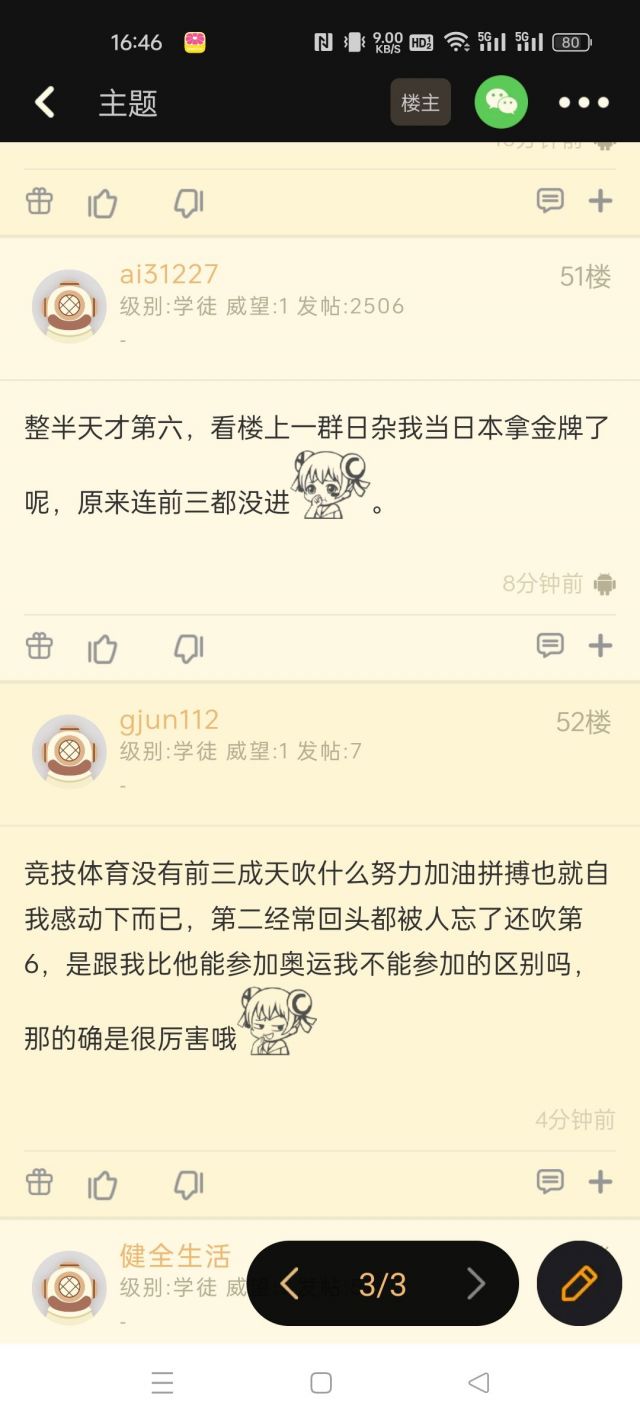This screenshot has height=1422, width=640.
Task: Open the 3/3 page selector
Action: (x=382, y=1284)
